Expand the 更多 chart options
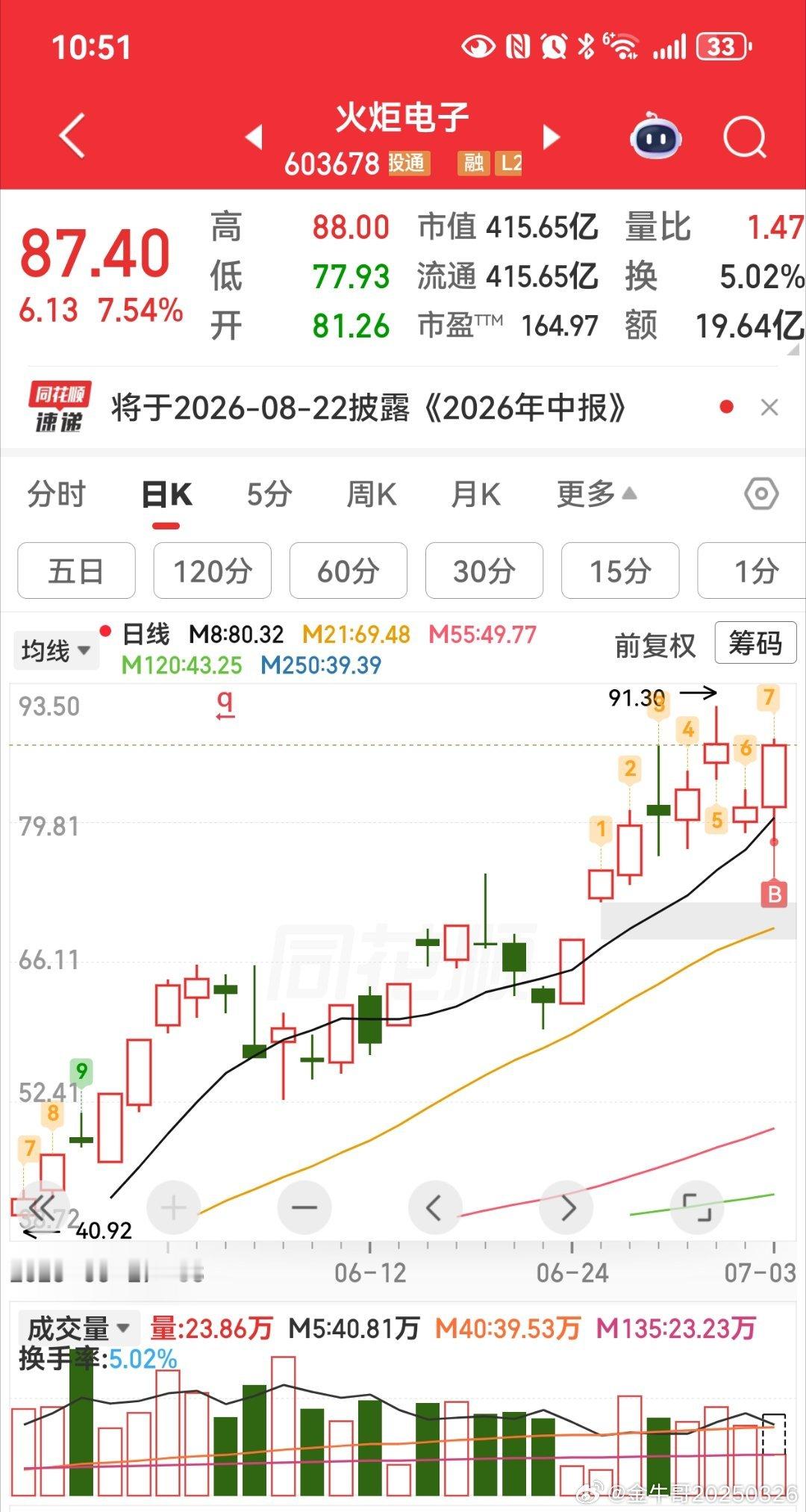 click(596, 494)
